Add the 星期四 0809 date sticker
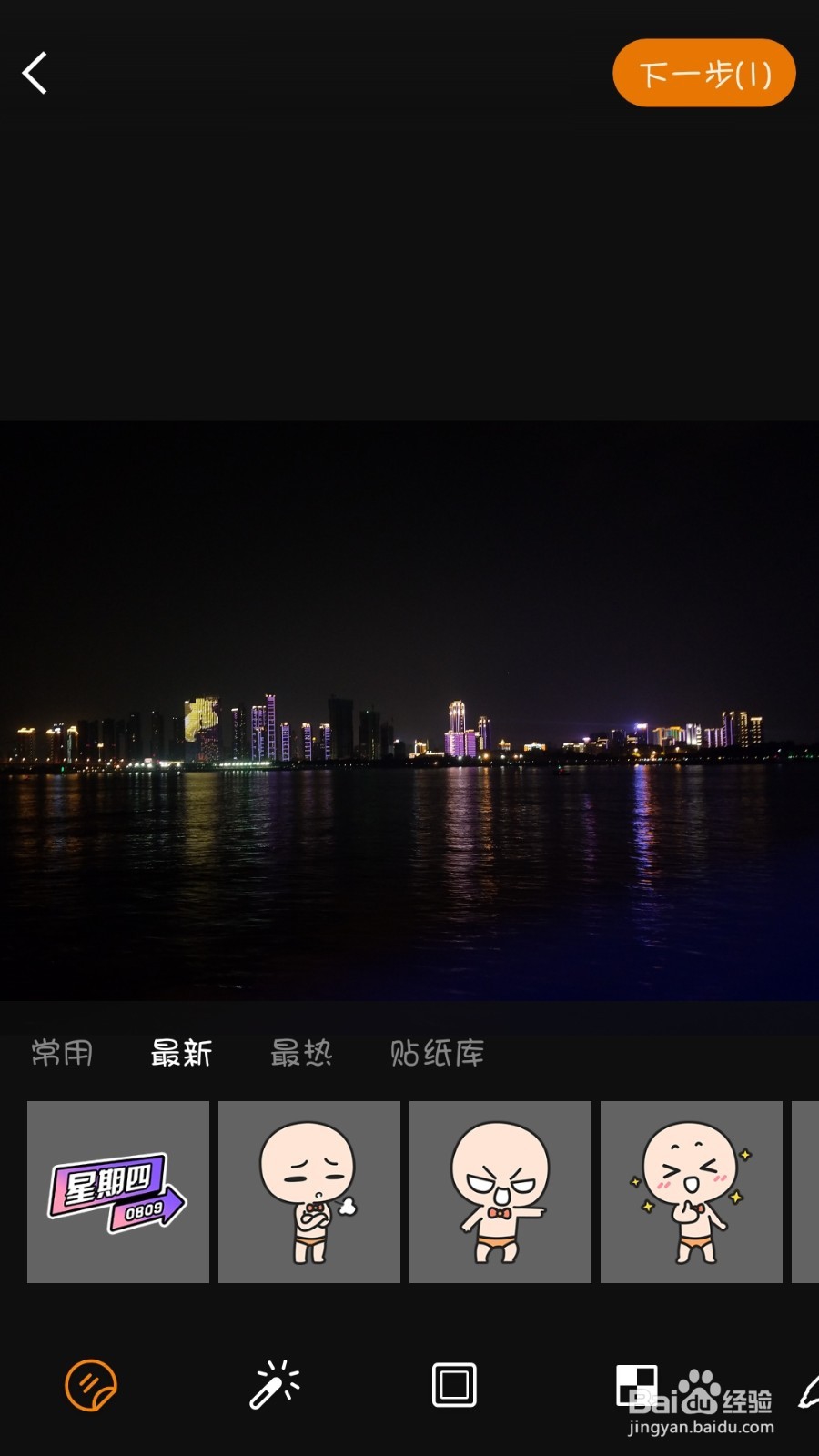819x1456 pixels. (118, 1192)
